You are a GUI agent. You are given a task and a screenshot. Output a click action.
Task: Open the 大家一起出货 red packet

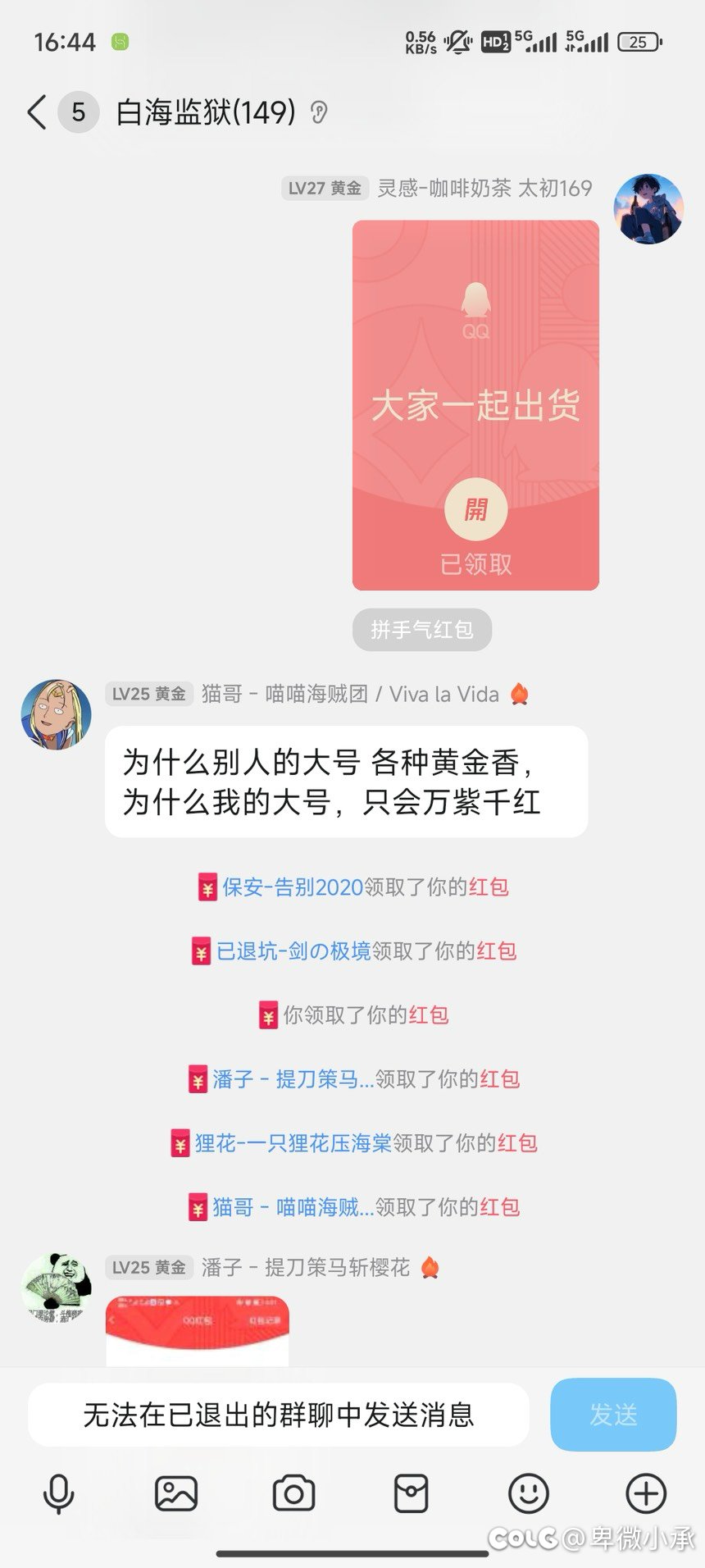[475, 405]
